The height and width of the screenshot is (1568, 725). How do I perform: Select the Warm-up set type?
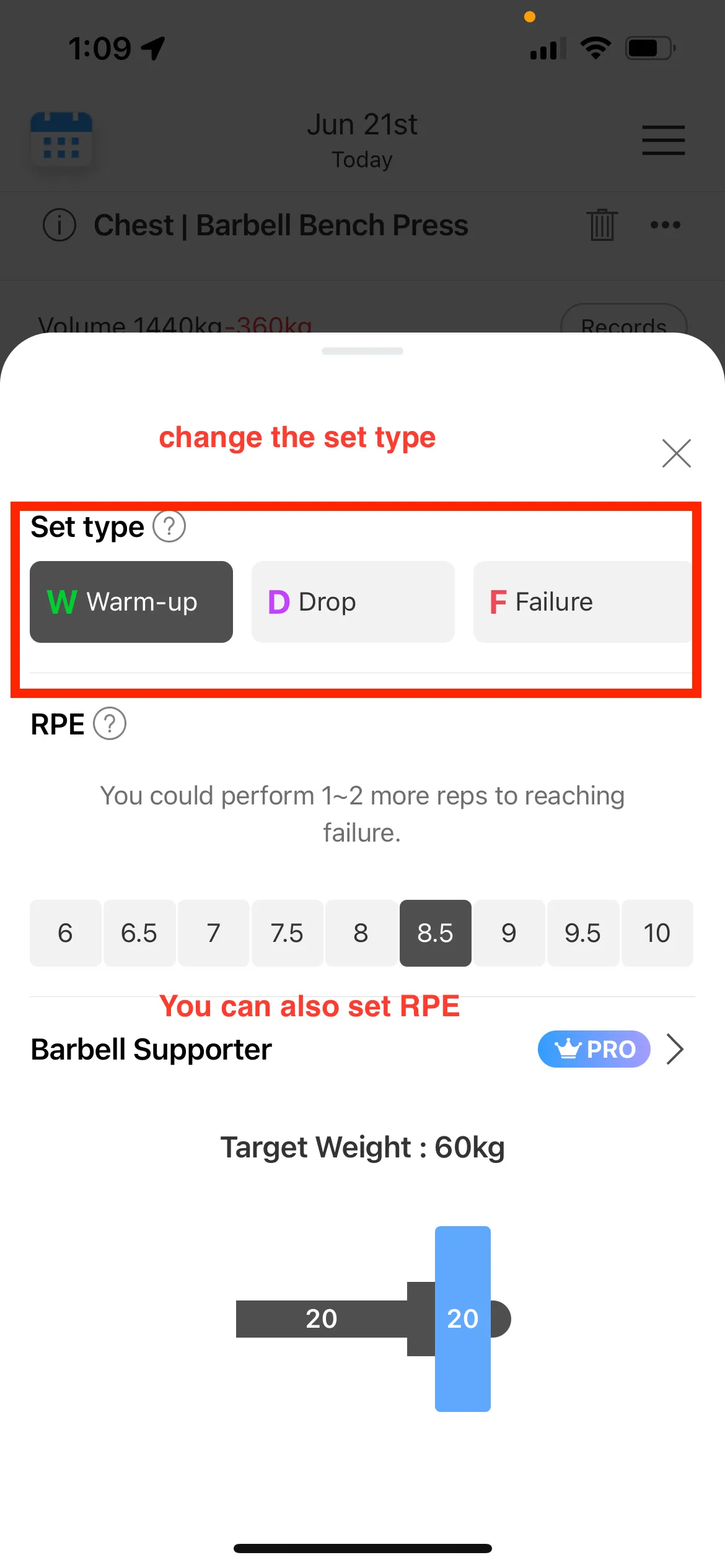(131, 602)
